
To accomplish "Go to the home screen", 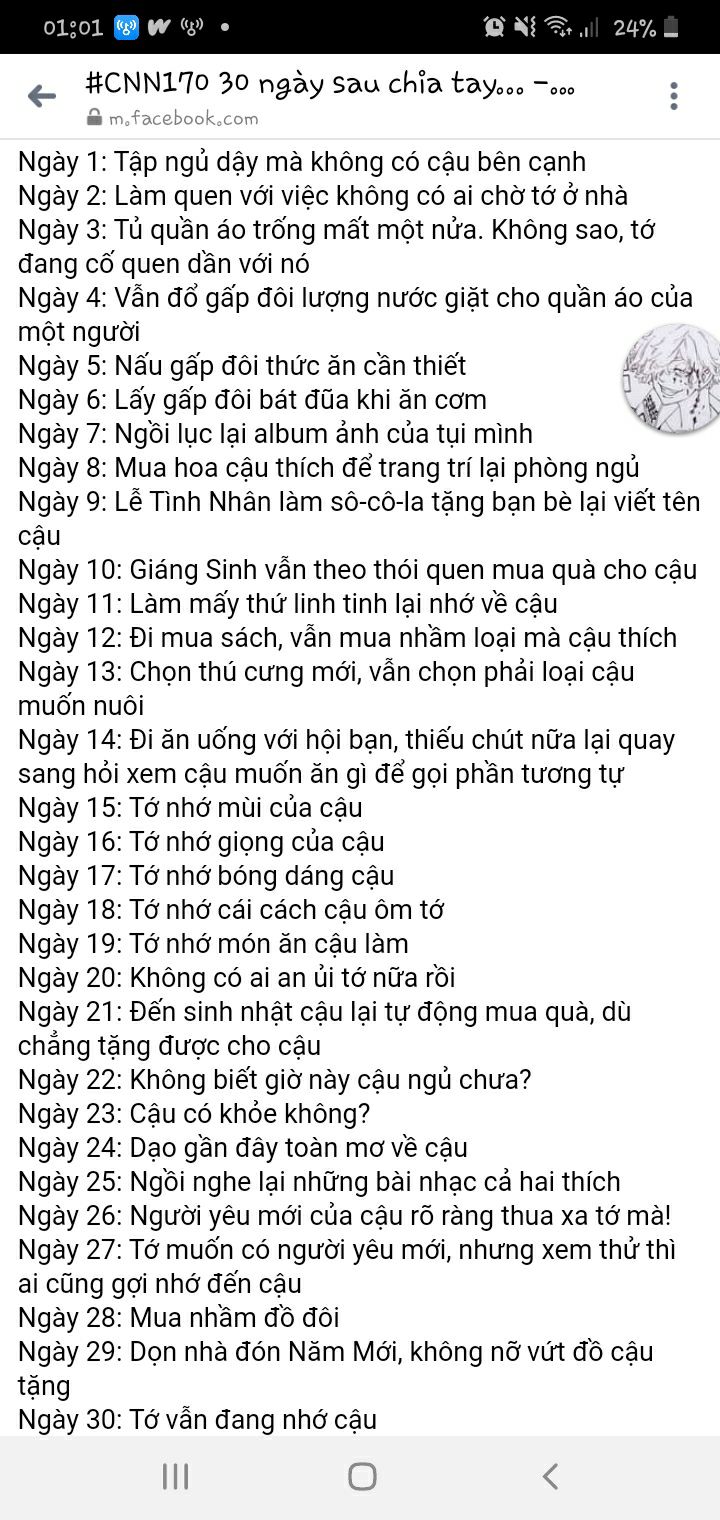I will click(362, 1476).
